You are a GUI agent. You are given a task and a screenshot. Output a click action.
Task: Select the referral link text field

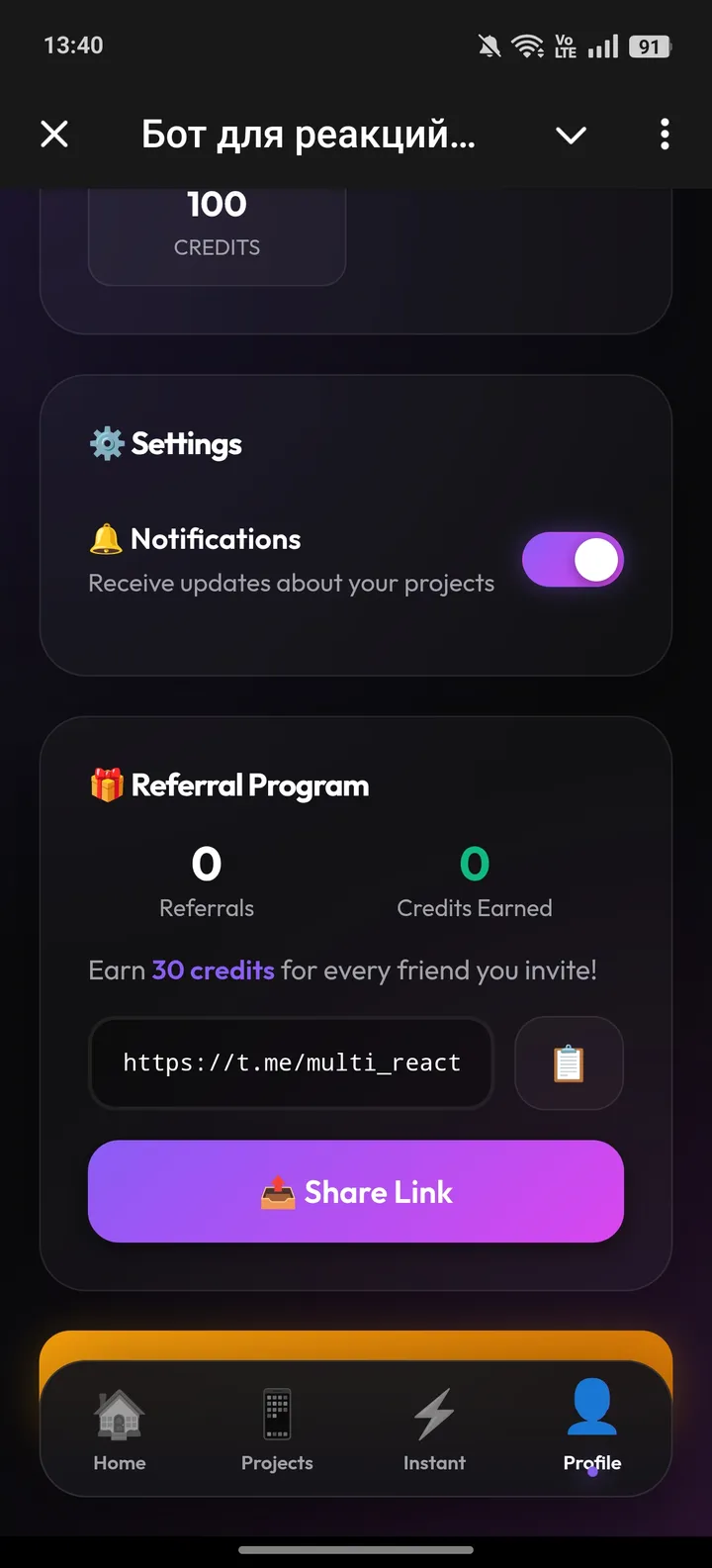click(x=291, y=1062)
